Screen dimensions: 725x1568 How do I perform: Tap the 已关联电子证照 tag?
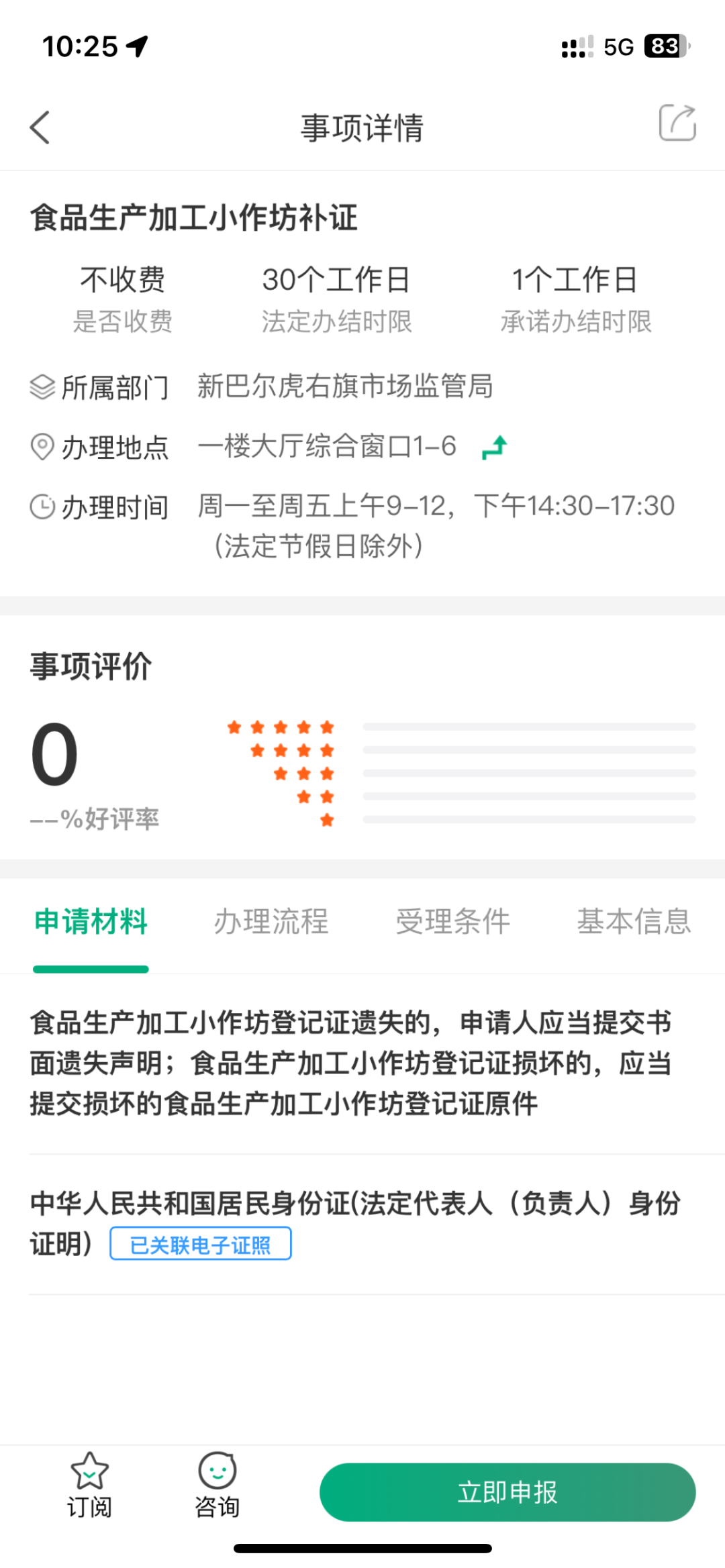(201, 1245)
